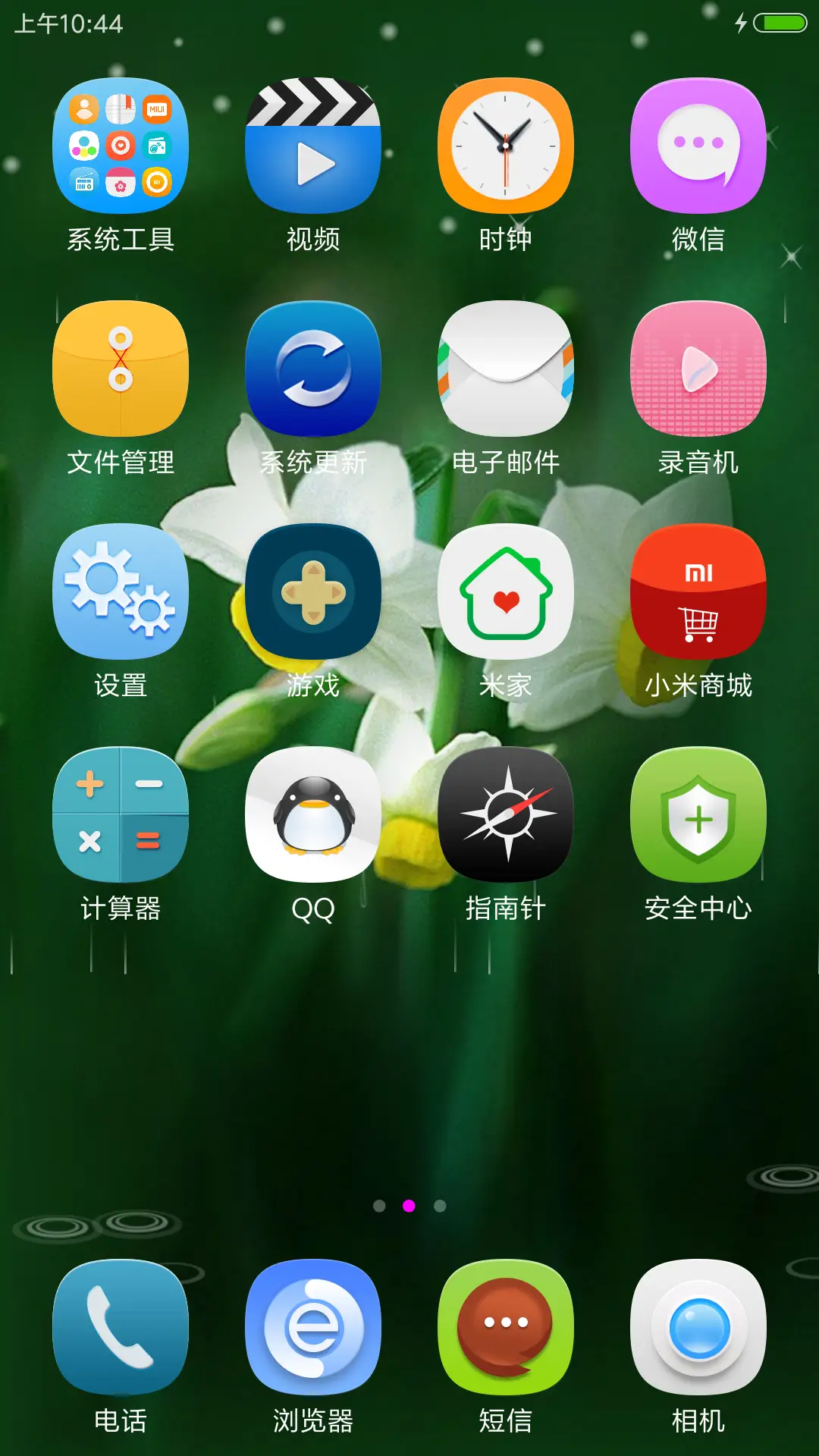
Task: Open the QQ messaging app
Action: (x=312, y=815)
